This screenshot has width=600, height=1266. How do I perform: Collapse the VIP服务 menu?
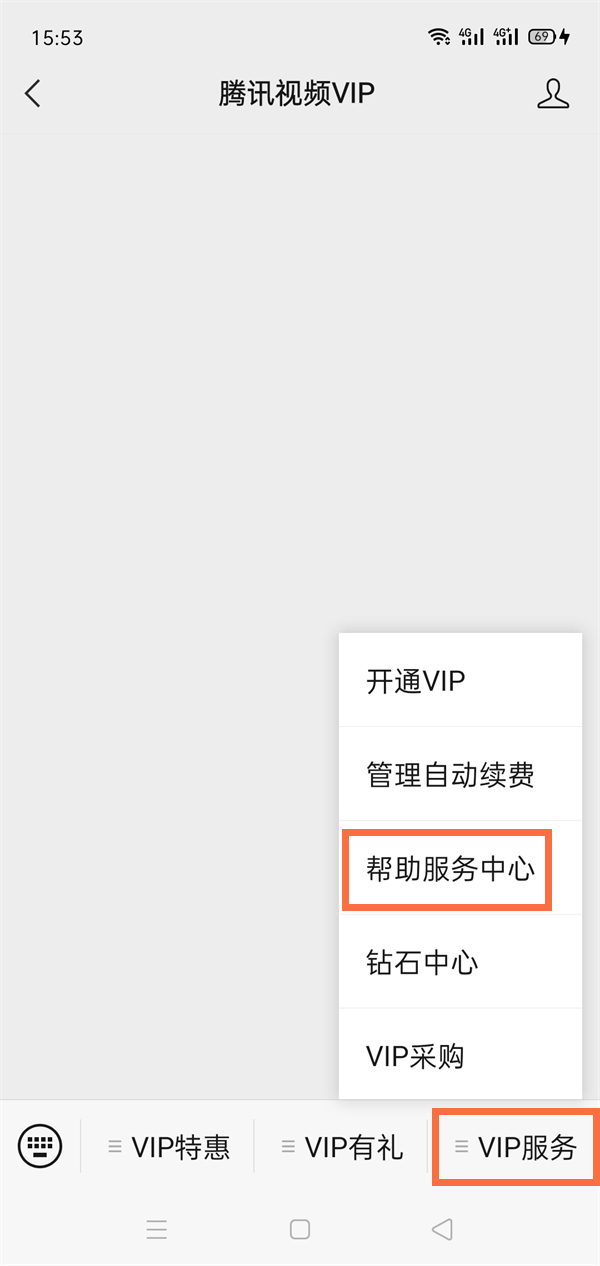(516, 1147)
